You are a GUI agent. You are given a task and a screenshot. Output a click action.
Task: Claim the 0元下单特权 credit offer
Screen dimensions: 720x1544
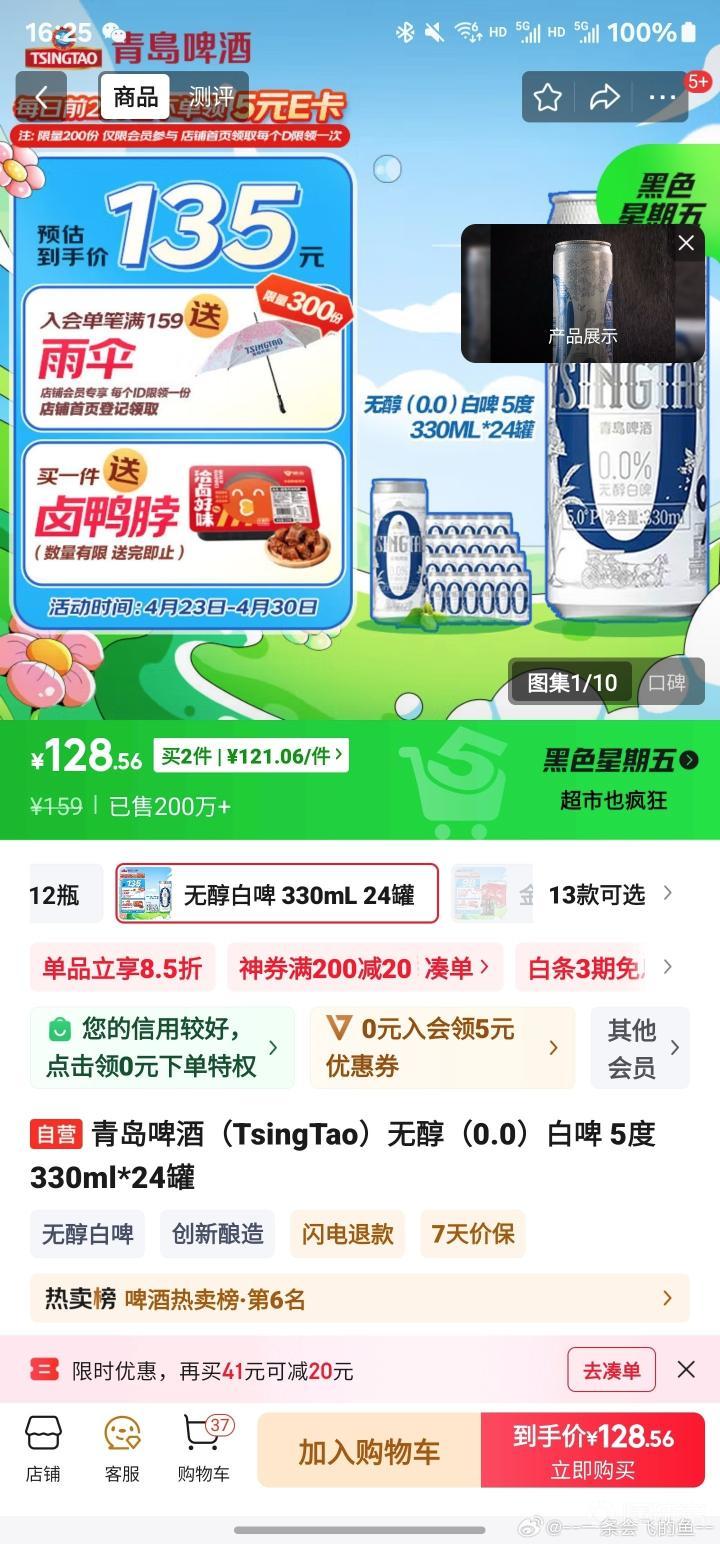162,1047
